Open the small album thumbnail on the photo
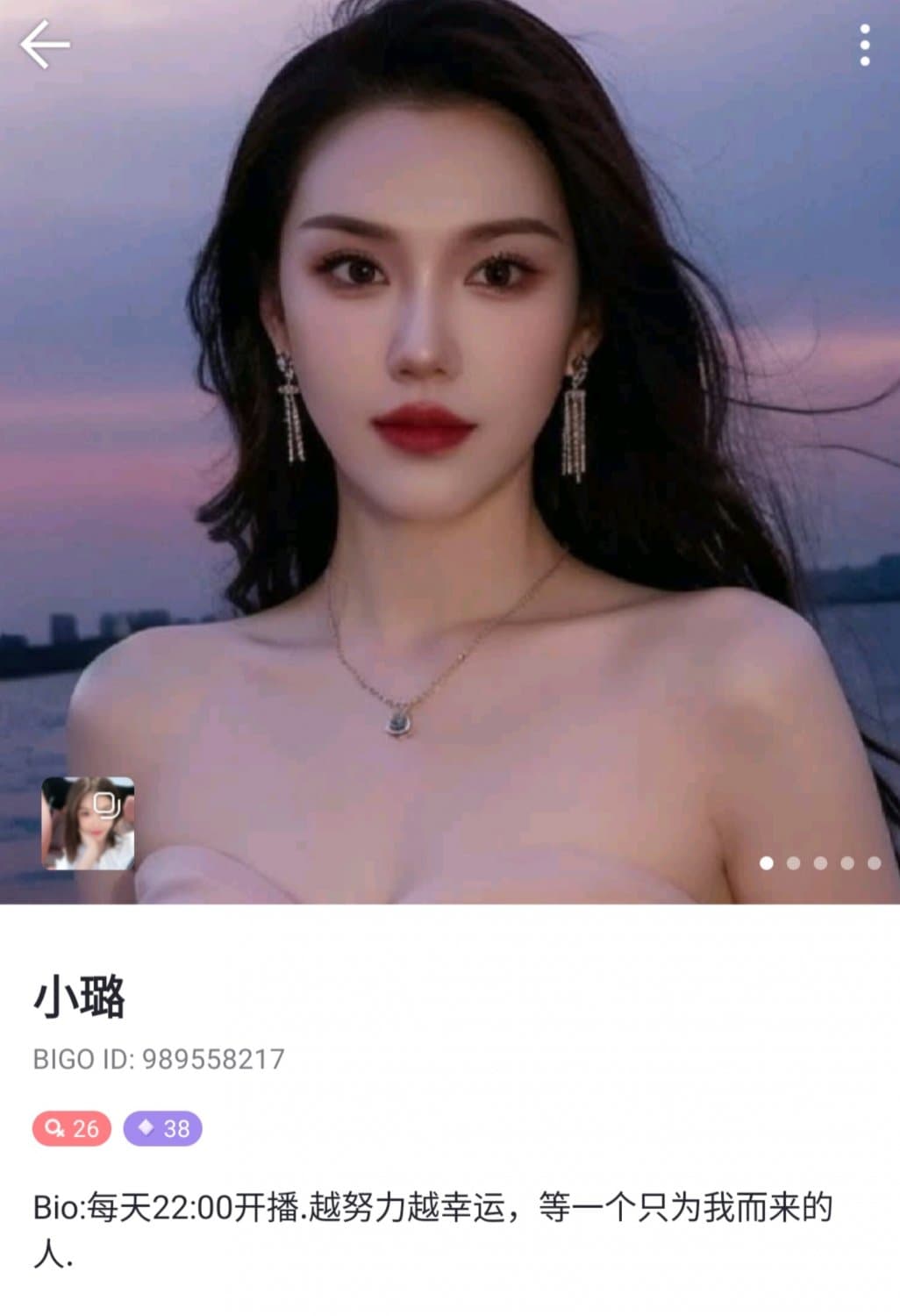The image size is (900, 1316). pyautogui.click(x=88, y=823)
